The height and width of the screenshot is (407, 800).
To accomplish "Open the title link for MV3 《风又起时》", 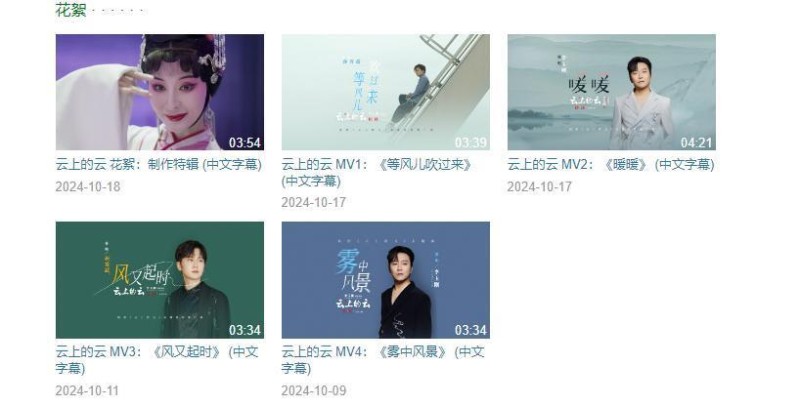I will [156, 353].
